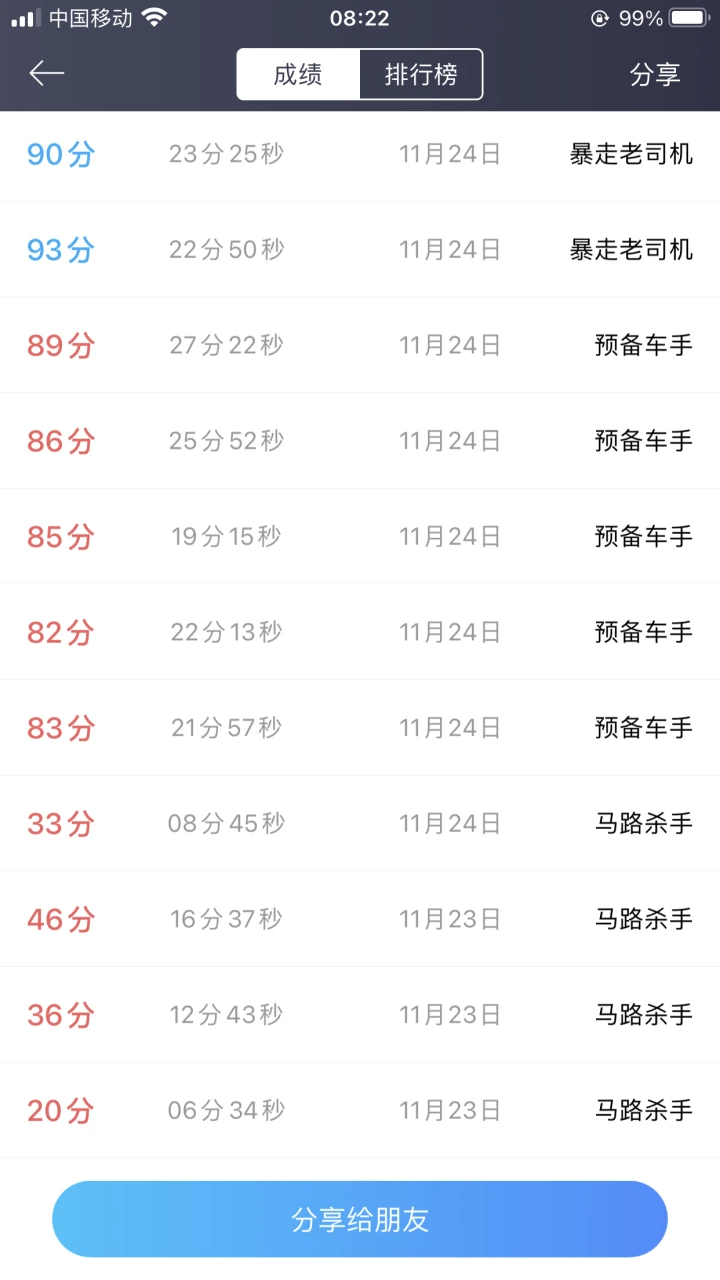720x1280 pixels.
Task: Open the 33分 score record
Action: [360, 823]
